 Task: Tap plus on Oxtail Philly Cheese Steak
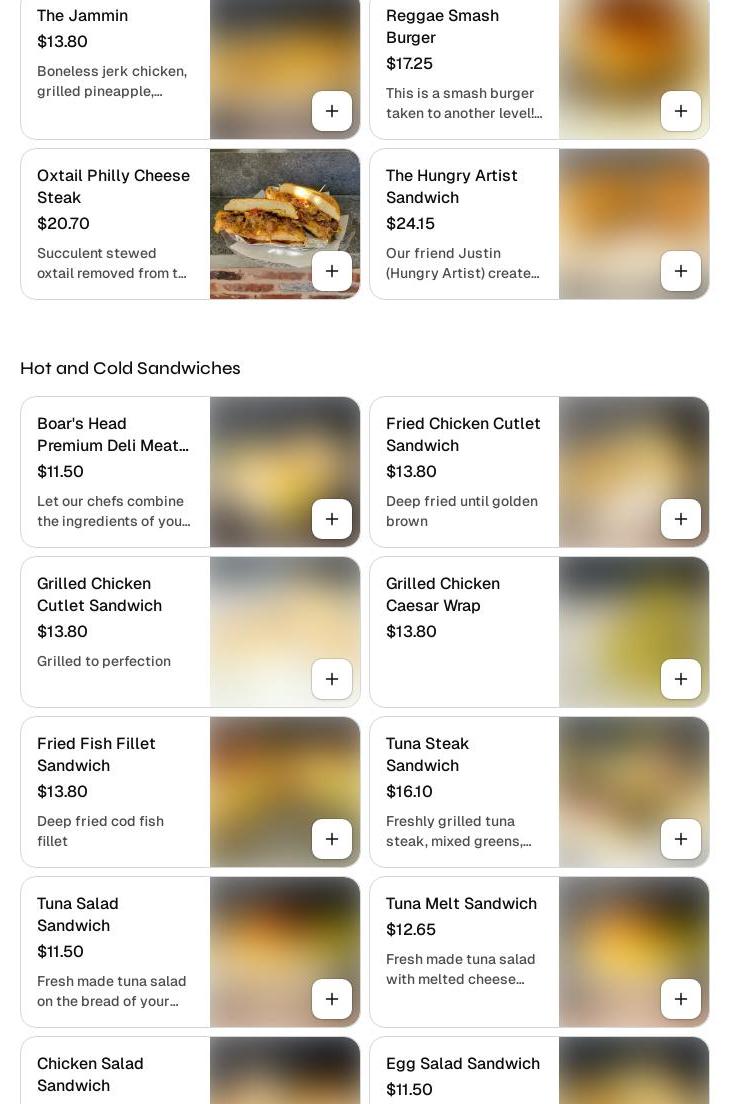332,271
